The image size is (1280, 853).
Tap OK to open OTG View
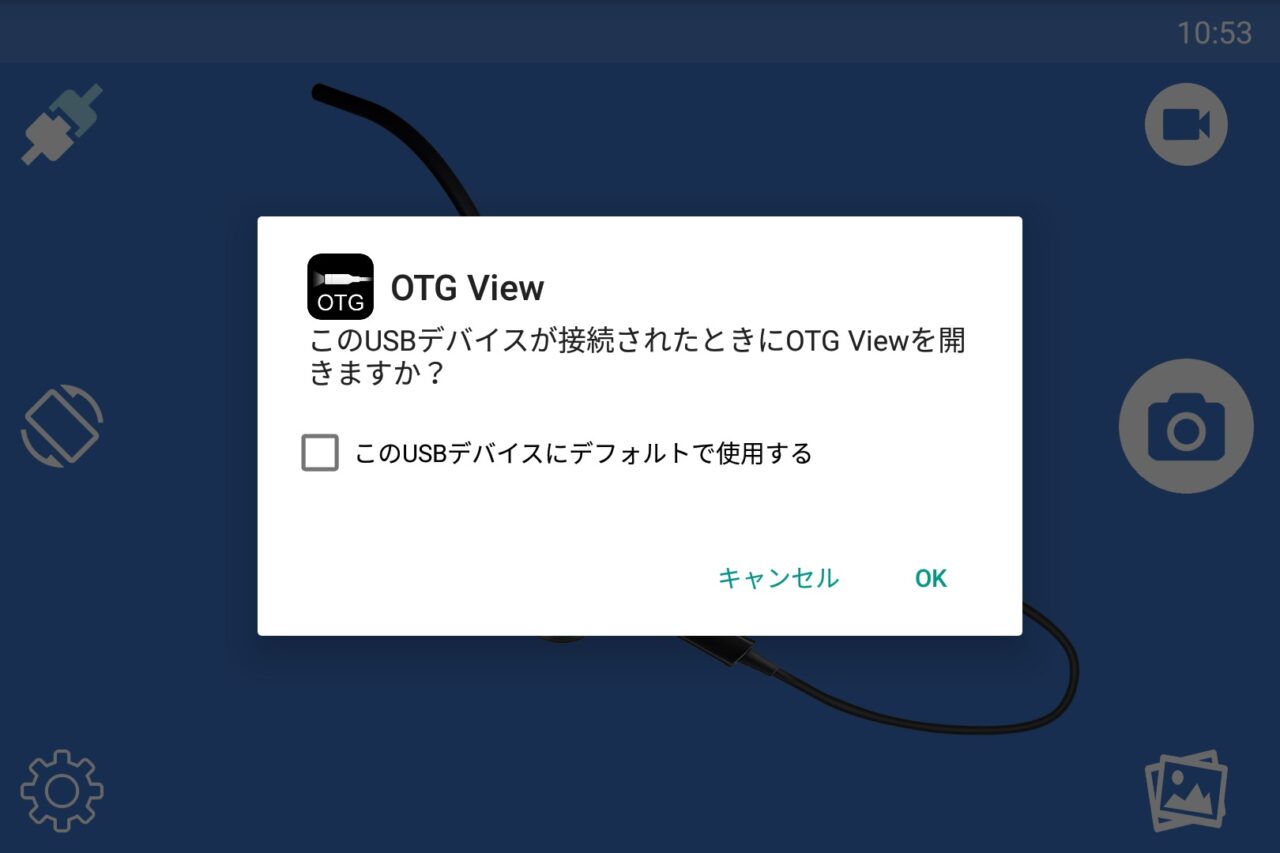point(930,578)
